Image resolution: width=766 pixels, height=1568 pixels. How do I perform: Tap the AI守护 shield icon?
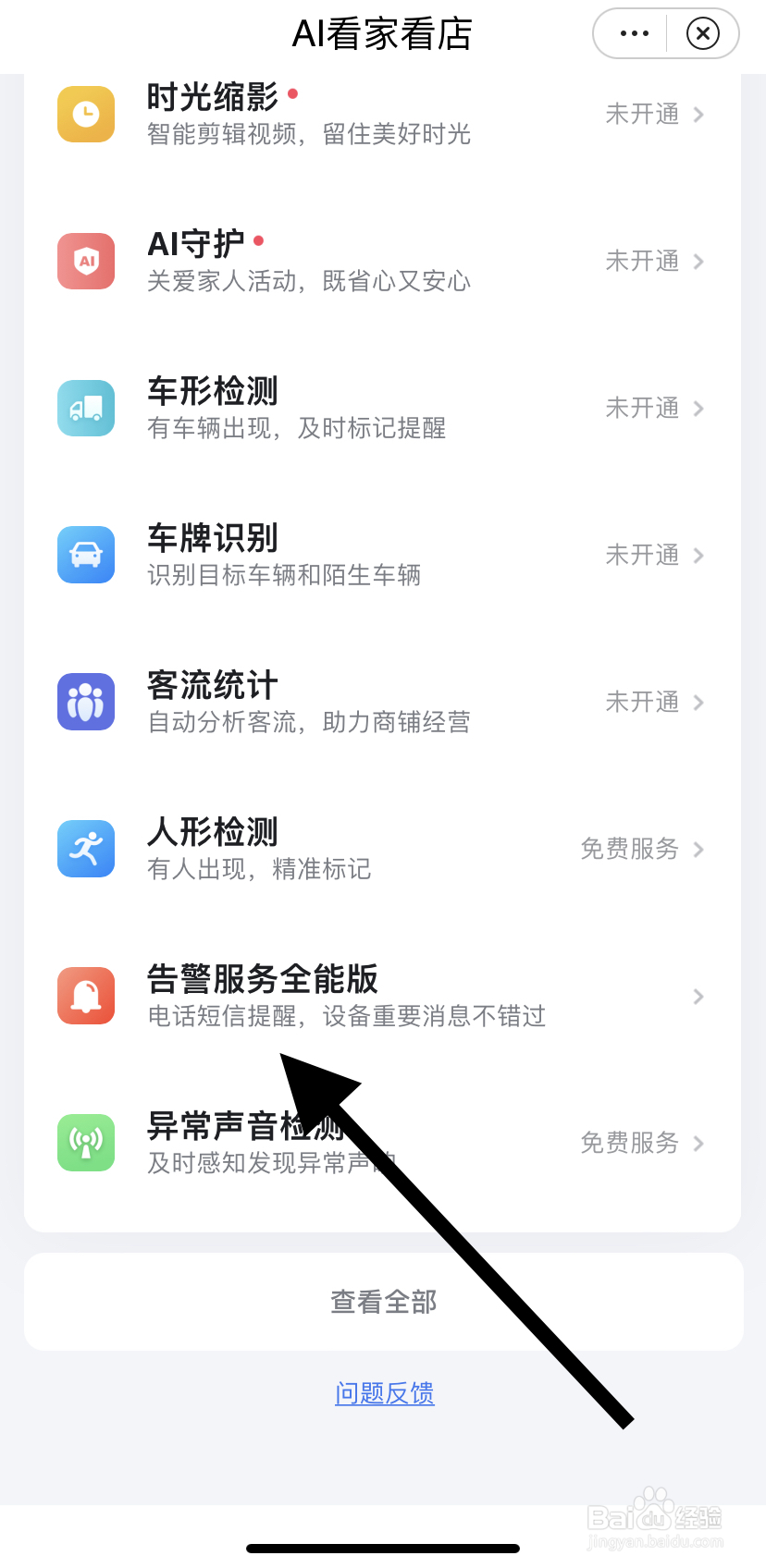tap(85, 262)
